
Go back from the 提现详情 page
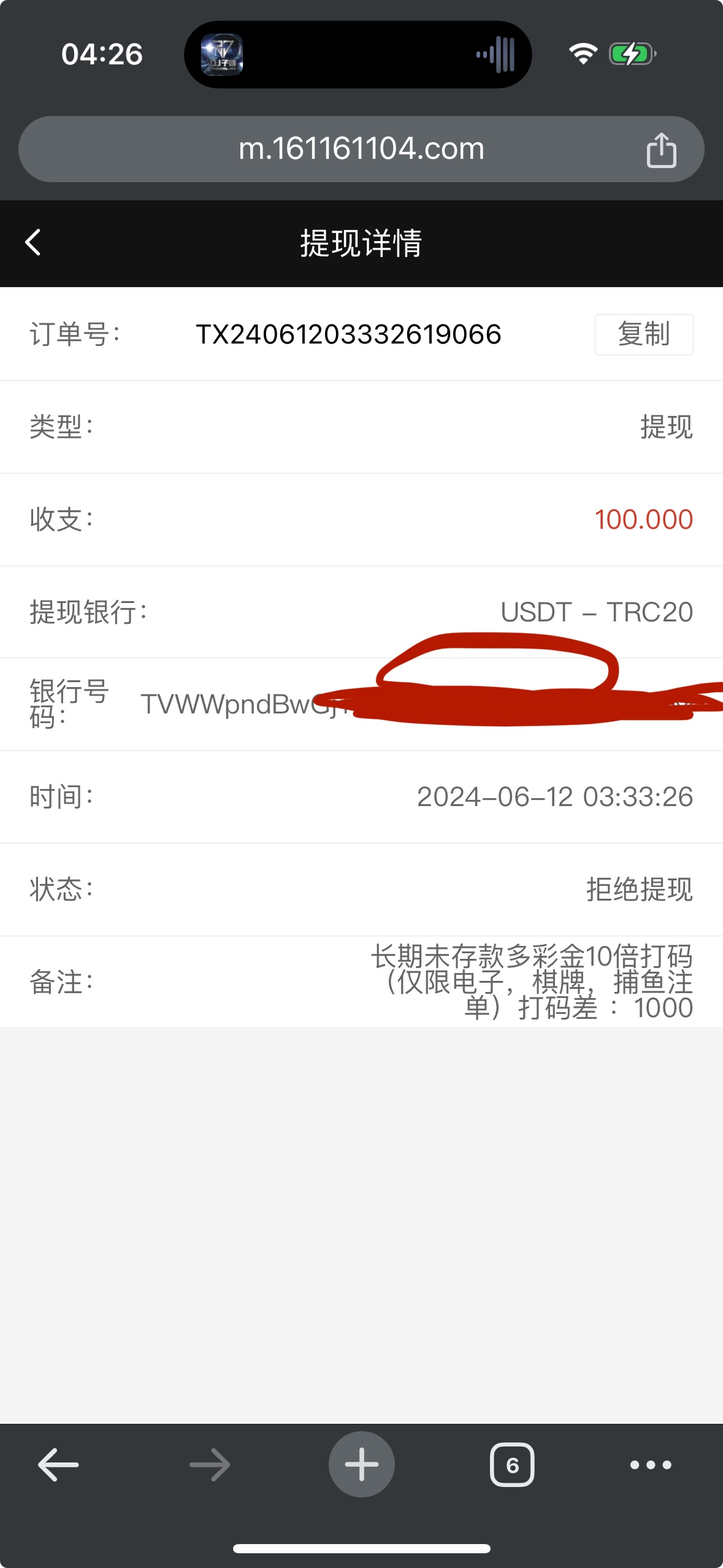[x=33, y=242]
